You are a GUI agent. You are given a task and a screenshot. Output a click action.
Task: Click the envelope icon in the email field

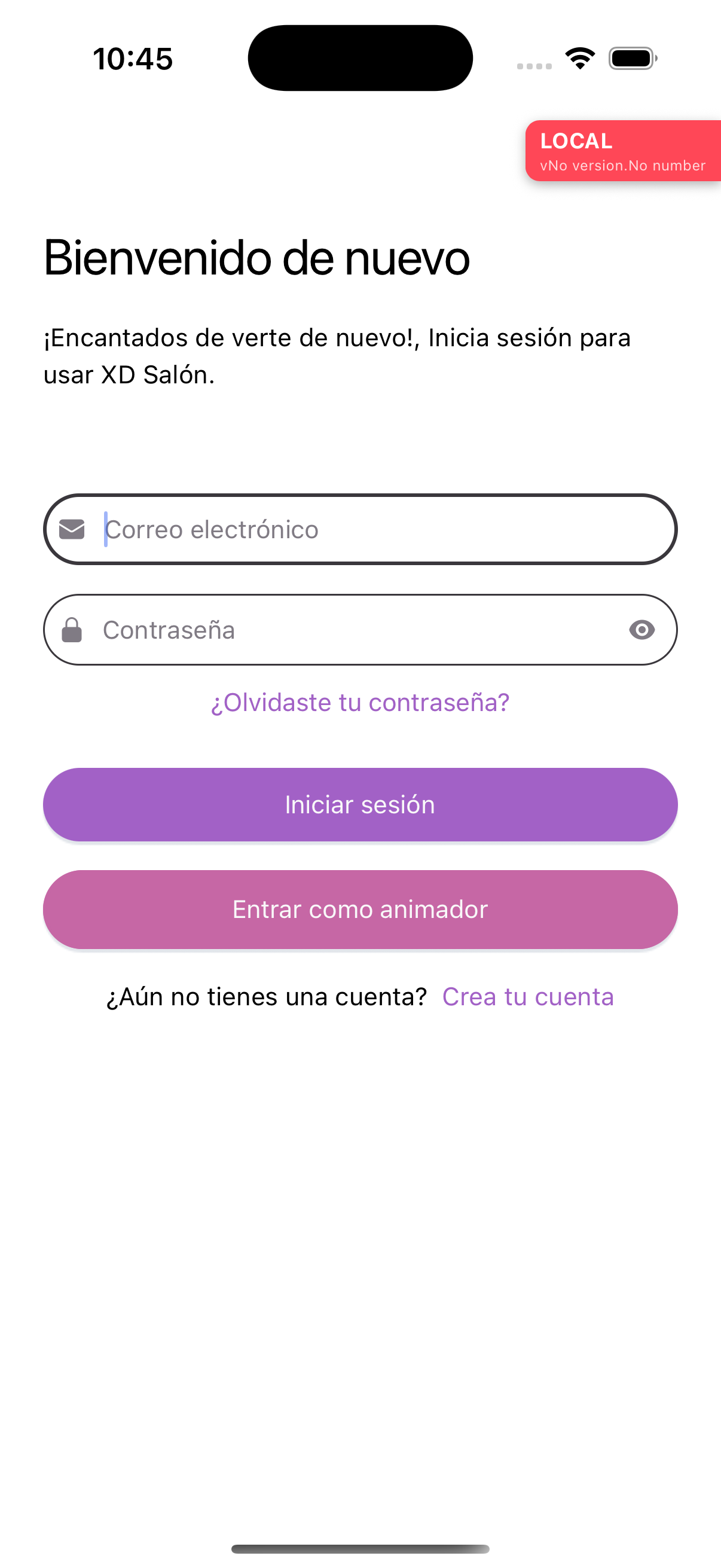(71, 529)
